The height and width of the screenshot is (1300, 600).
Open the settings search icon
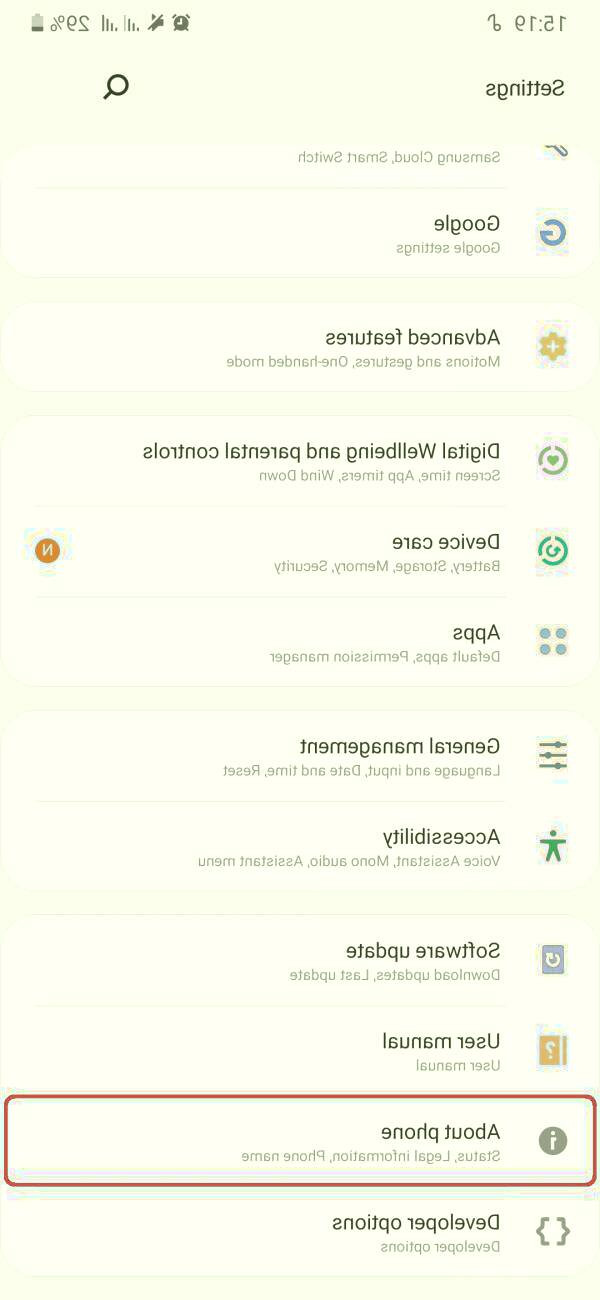click(116, 87)
